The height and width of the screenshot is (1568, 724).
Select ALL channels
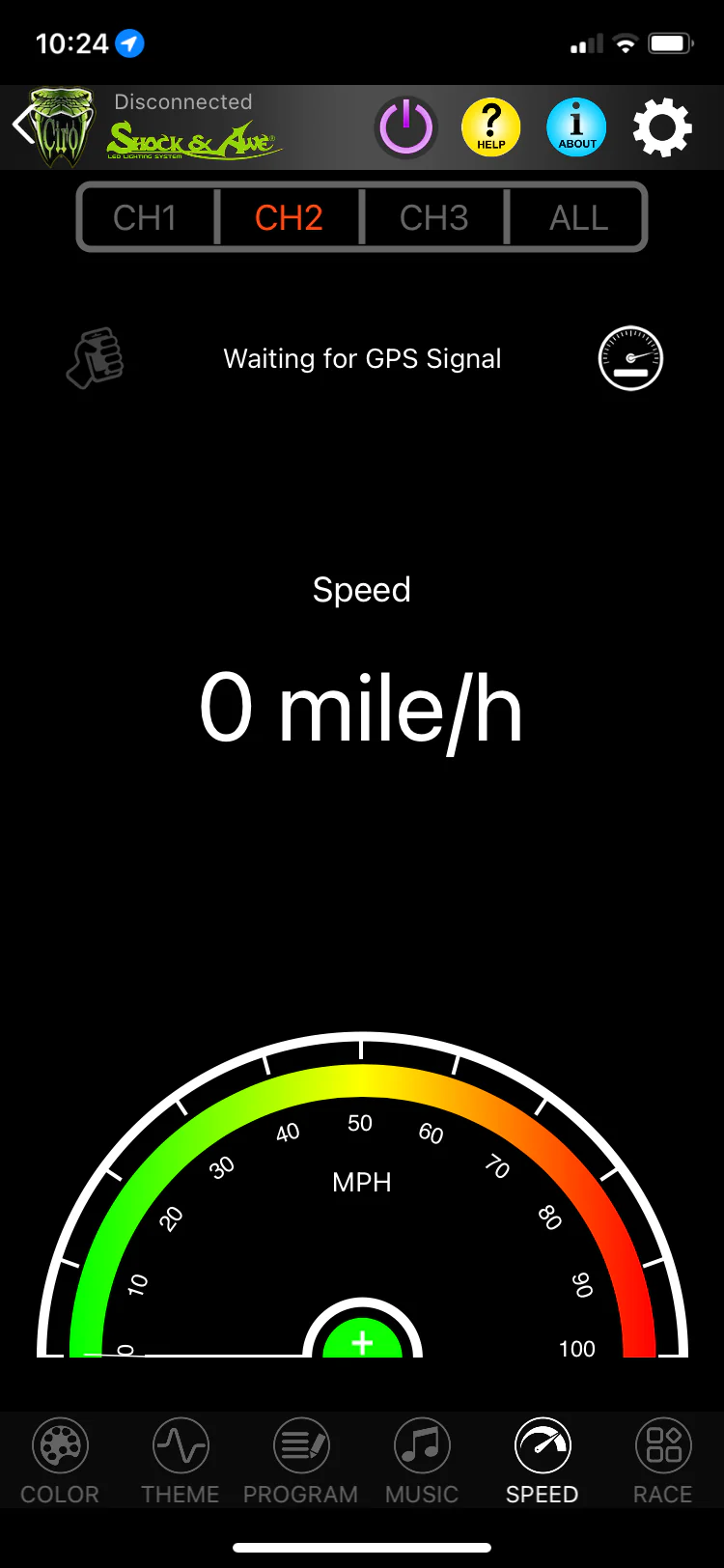[578, 217]
